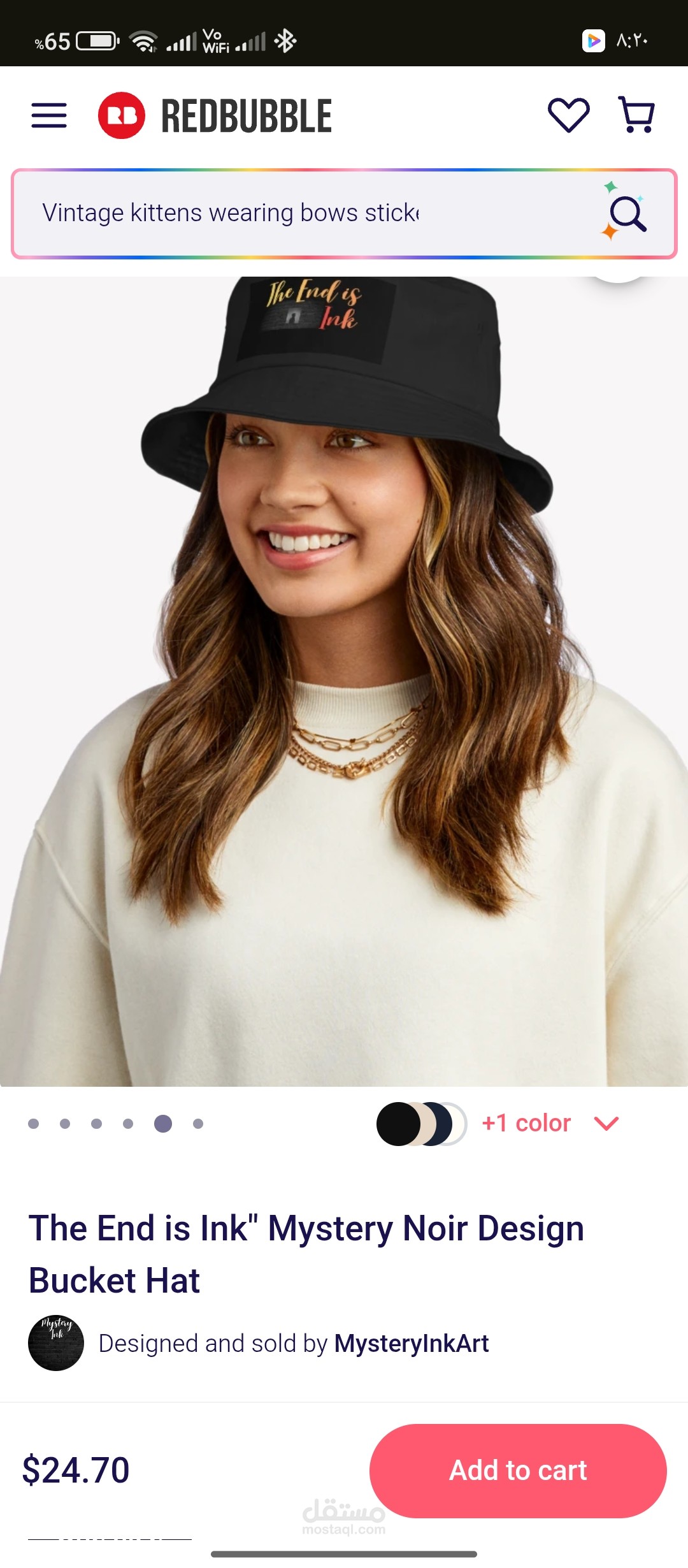Show the last product image dot
The height and width of the screenshot is (1568, 688).
point(198,1124)
